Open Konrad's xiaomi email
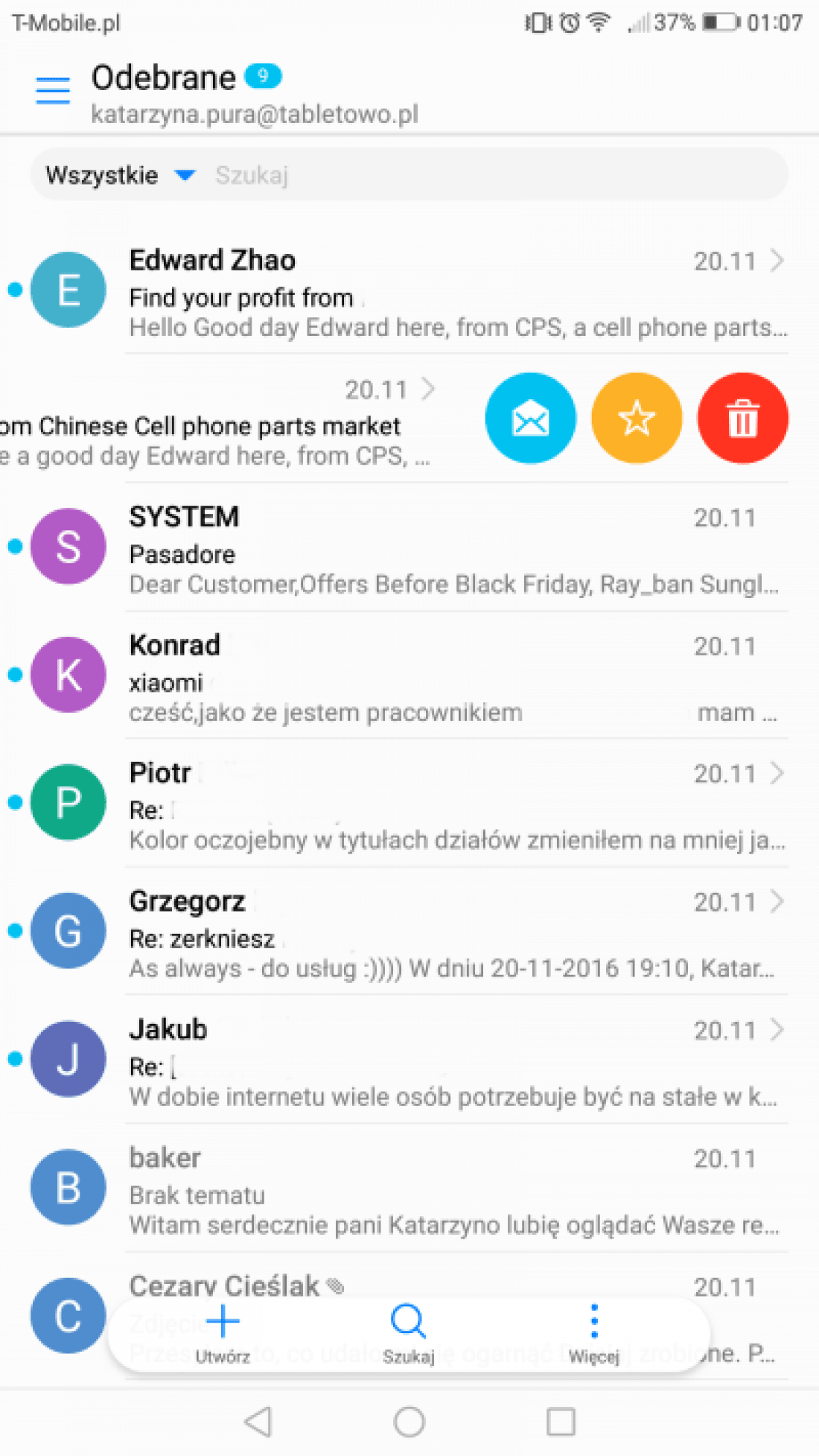 point(409,675)
